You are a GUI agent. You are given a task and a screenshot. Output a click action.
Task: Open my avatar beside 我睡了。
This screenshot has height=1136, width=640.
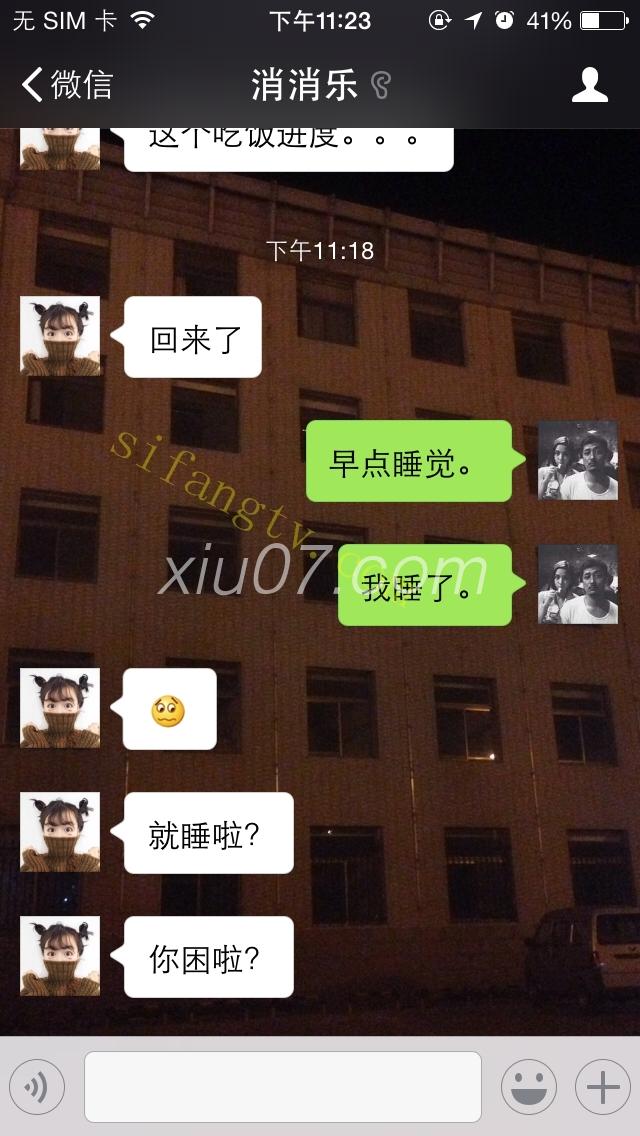tap(578, 584)
